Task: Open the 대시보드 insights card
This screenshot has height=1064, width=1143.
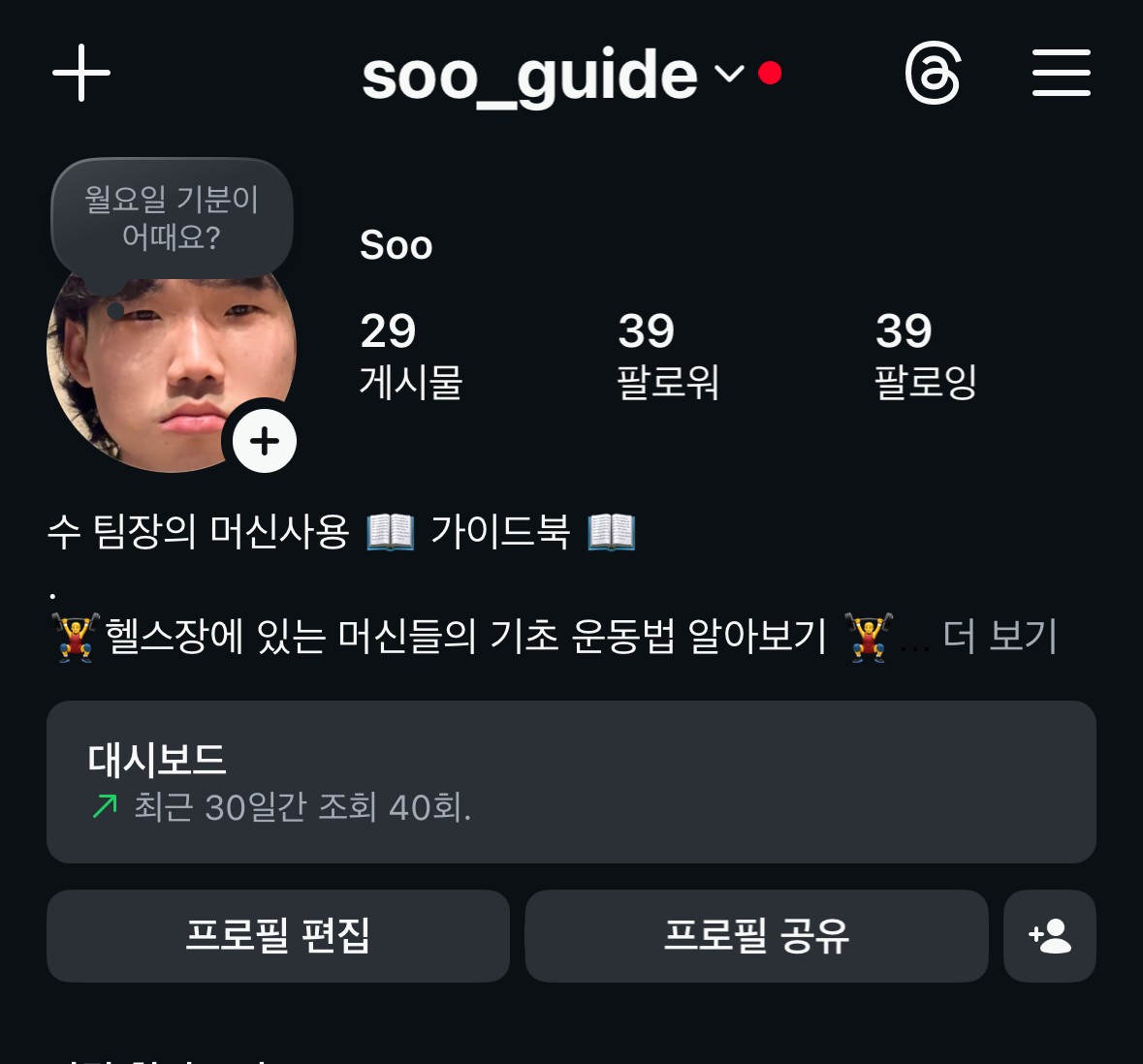Action: [x=571, y=782]
